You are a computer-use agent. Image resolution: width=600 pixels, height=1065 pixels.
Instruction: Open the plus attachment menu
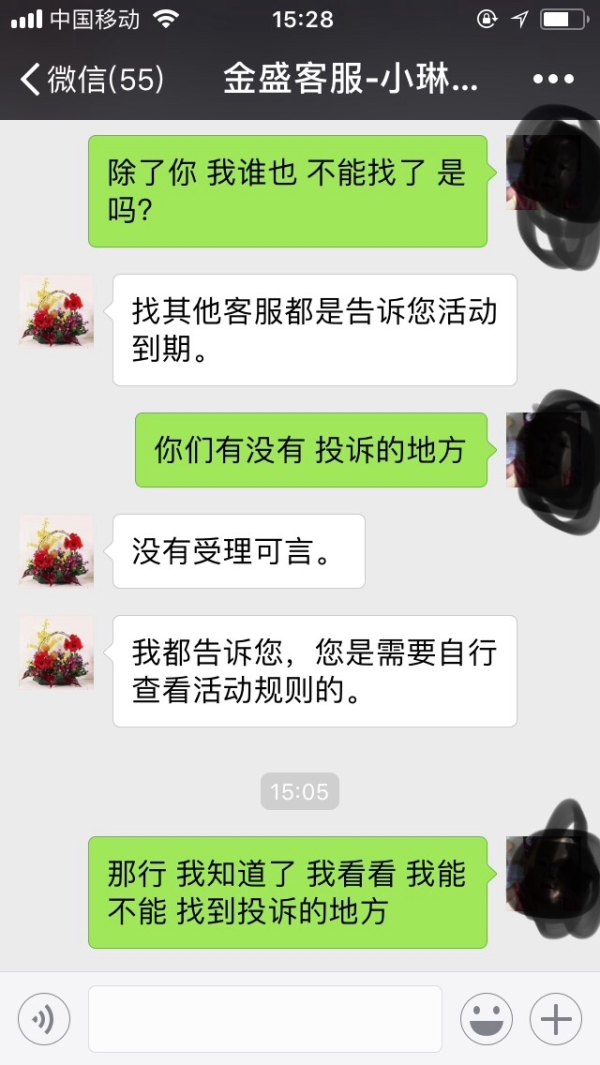pyautogui.click(x=556, y=1019)
